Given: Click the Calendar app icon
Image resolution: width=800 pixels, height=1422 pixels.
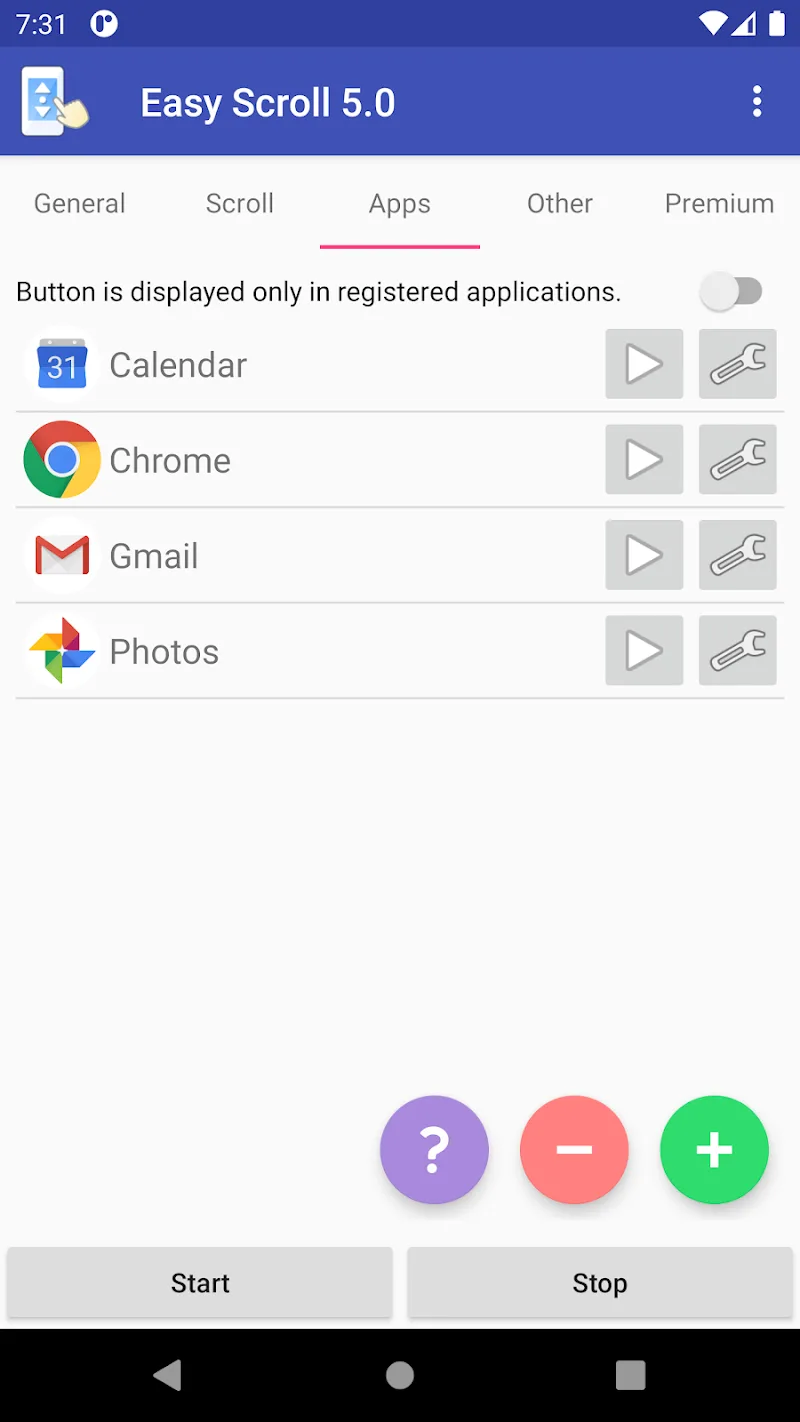Looking at the screenshot, I should 61,365.
